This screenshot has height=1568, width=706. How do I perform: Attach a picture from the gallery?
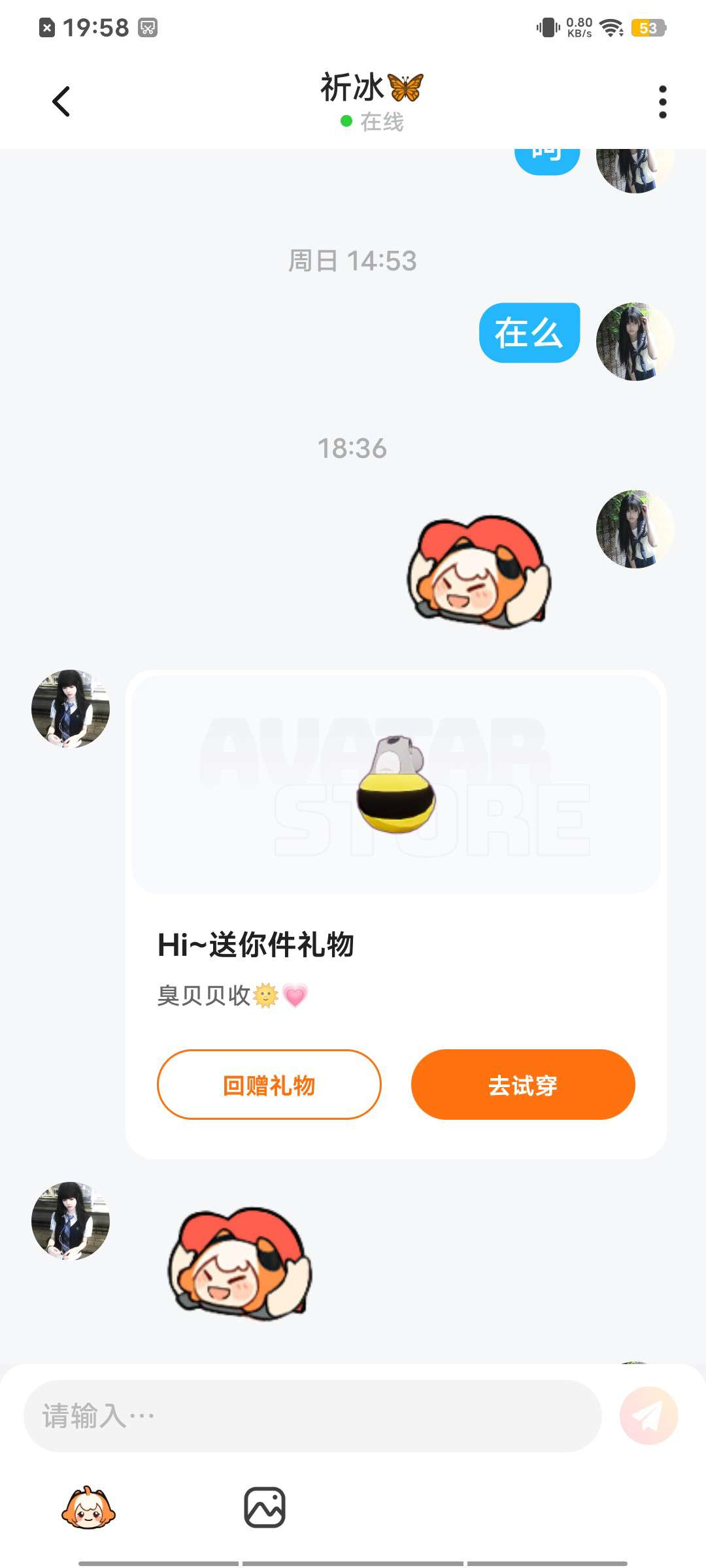click(x=265, y=1508)
